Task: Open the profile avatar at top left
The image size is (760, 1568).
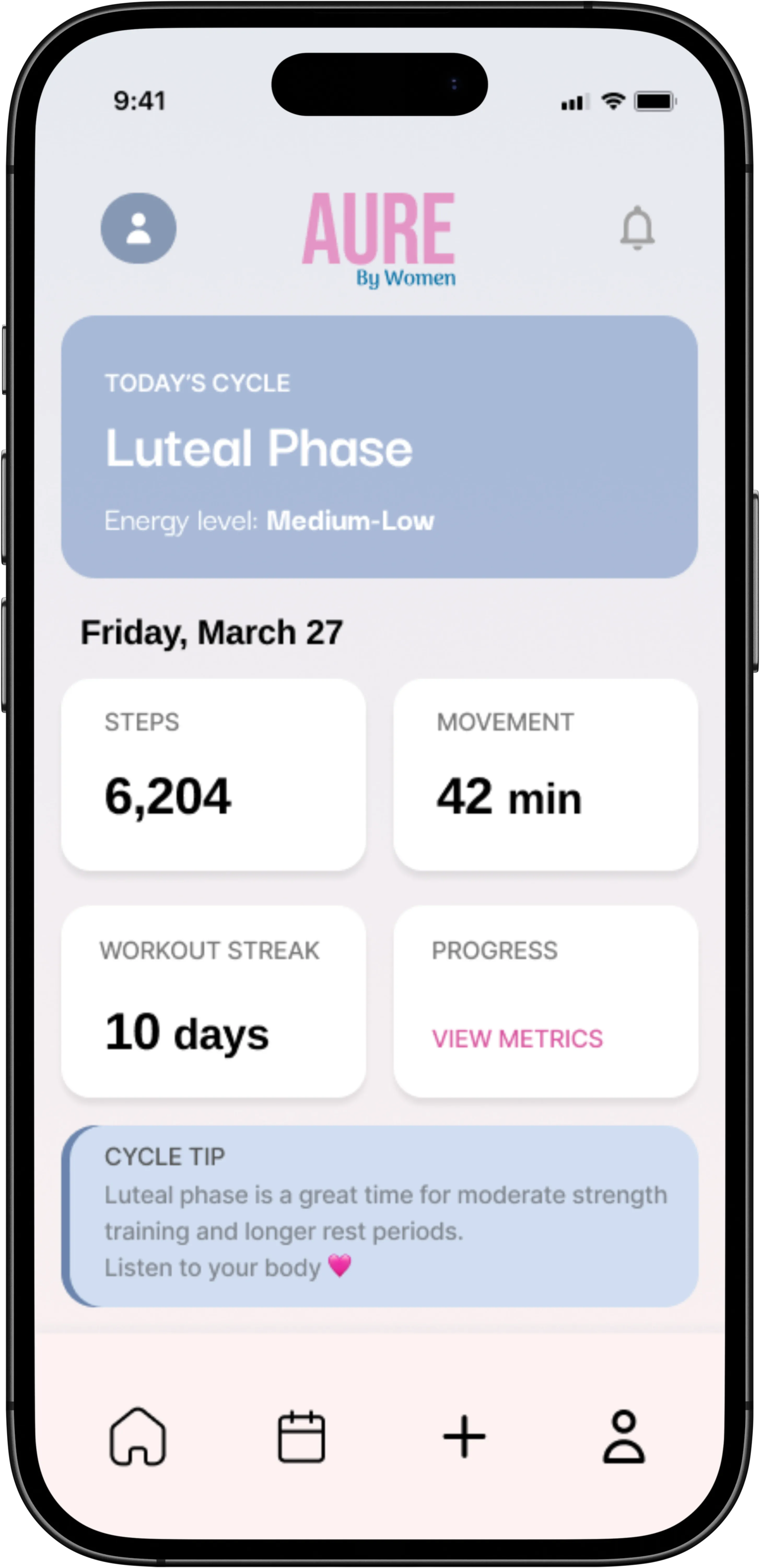Action: pyautogui.click(x=138, y=228)
